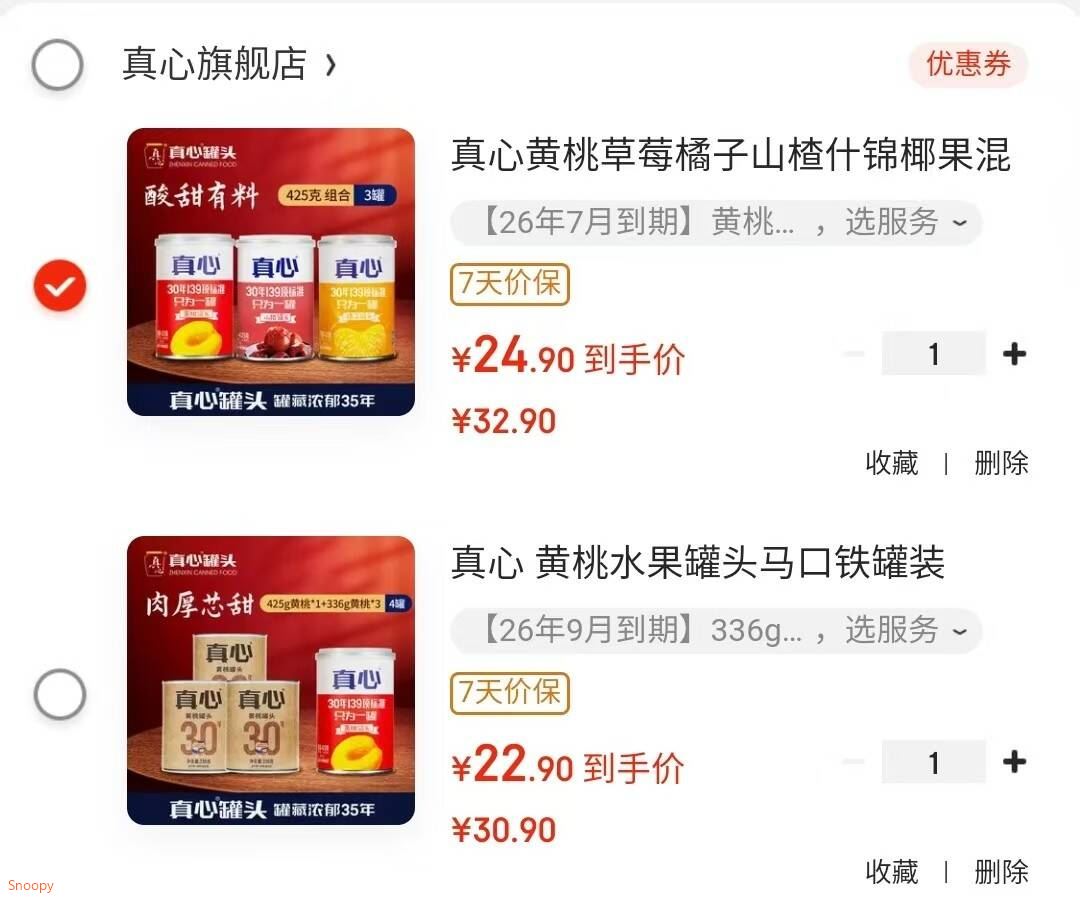Select all items from 真心旗舰店
Viewport: 1080px width, 897px height.
pyautogui.click(x=57, y=65)
